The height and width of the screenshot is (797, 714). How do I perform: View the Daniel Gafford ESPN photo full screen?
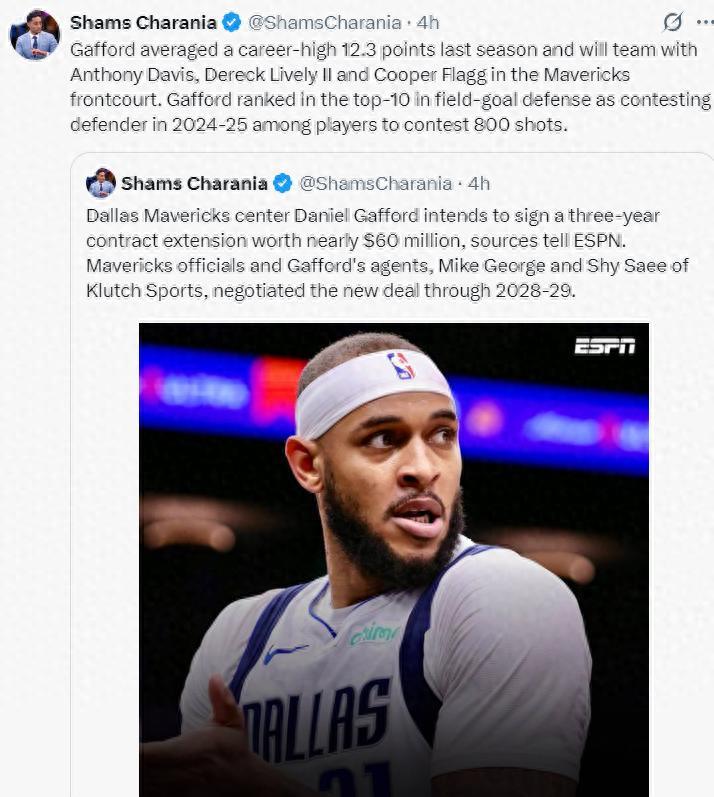click(393, 558)
